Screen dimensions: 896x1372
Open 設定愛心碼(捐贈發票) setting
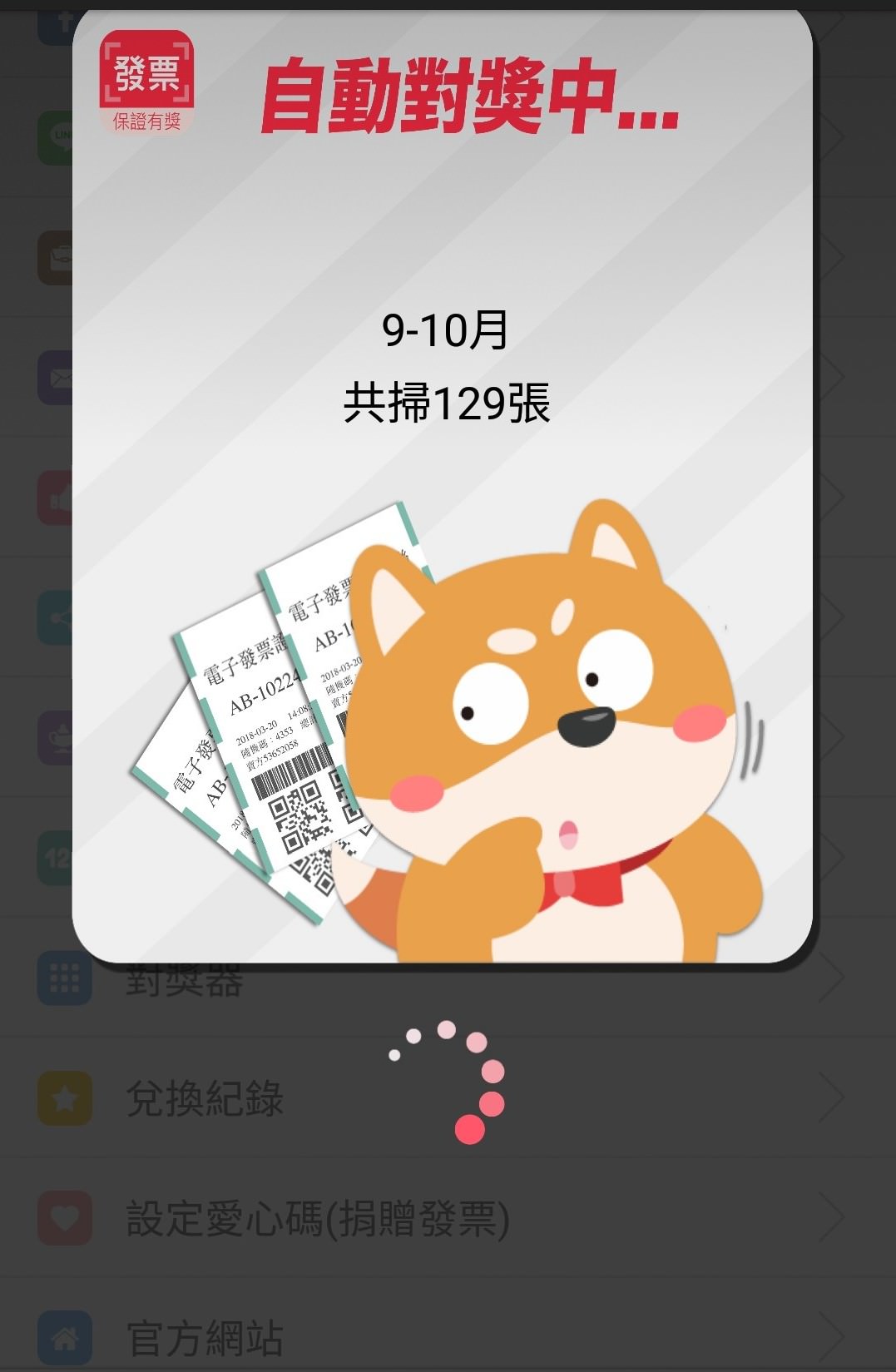(317, 1219)
